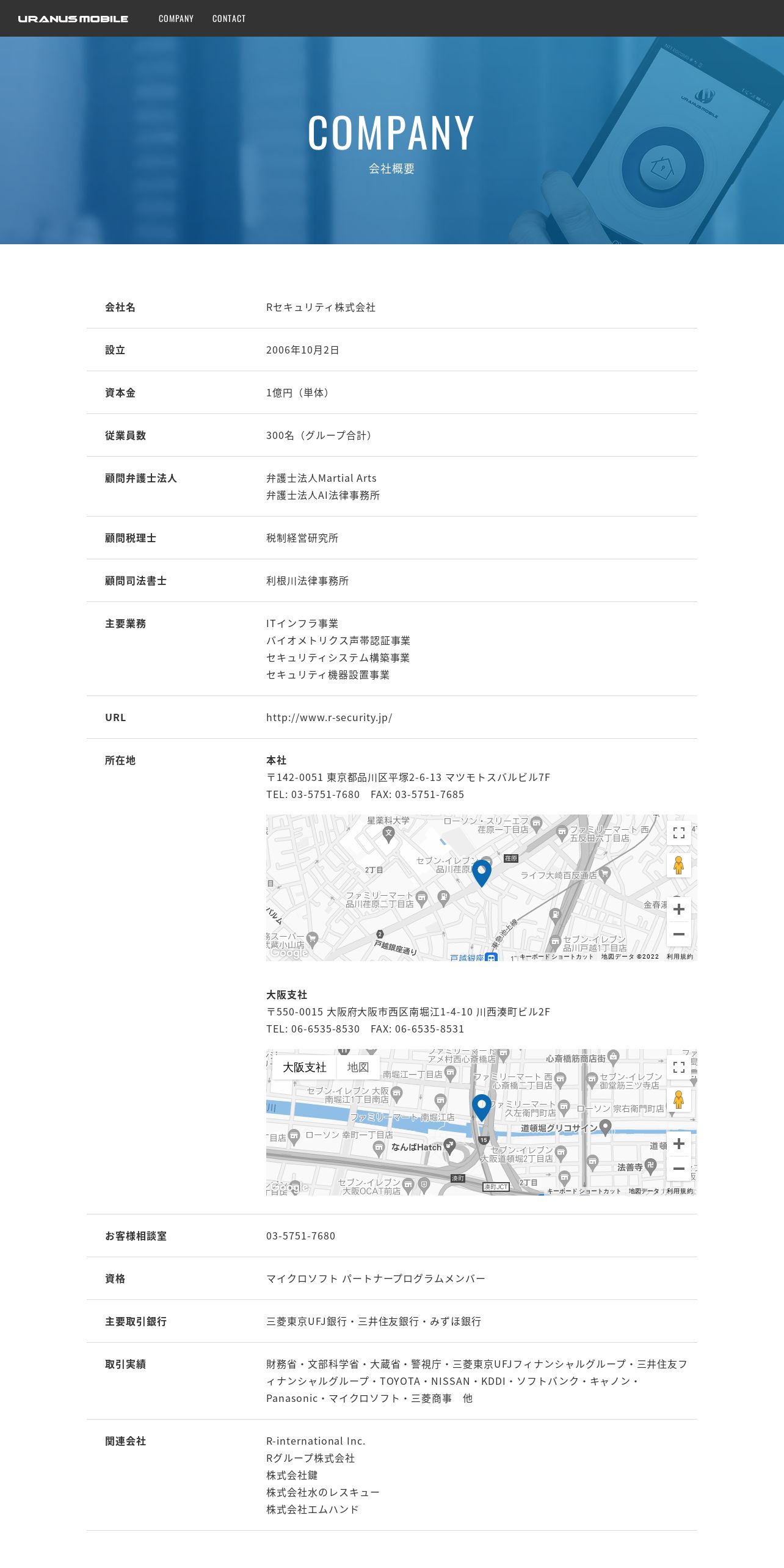
Task: Open Street View pegman on Osaka map
Action: (x=678, y=1100)
